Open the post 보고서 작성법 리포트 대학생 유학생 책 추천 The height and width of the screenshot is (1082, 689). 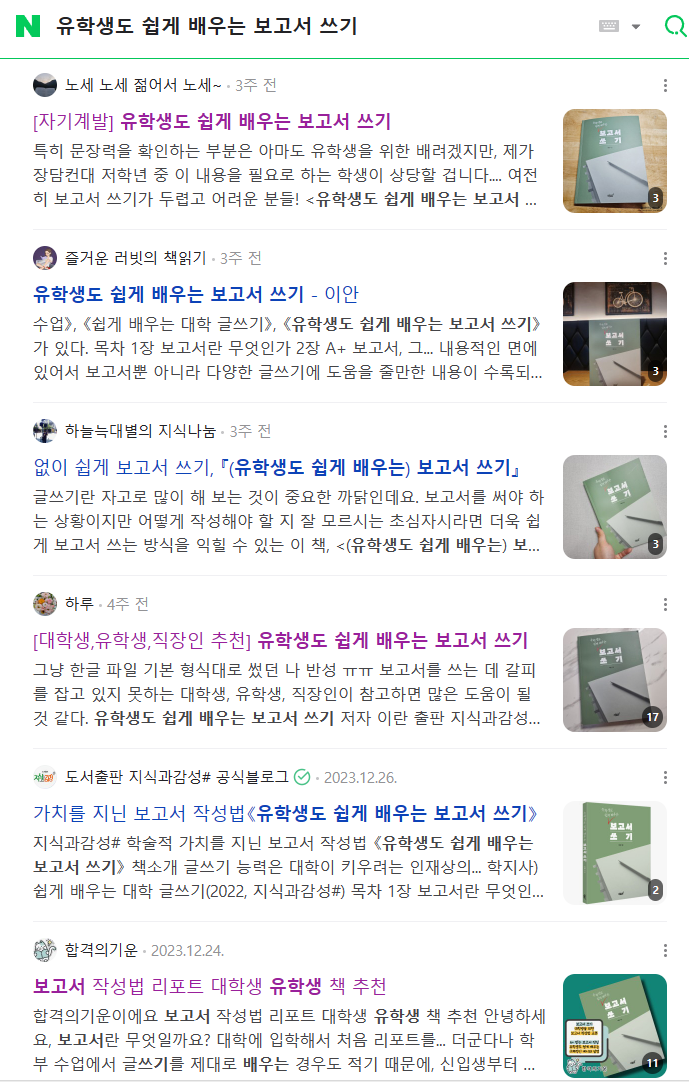click(x=210, y=986)
